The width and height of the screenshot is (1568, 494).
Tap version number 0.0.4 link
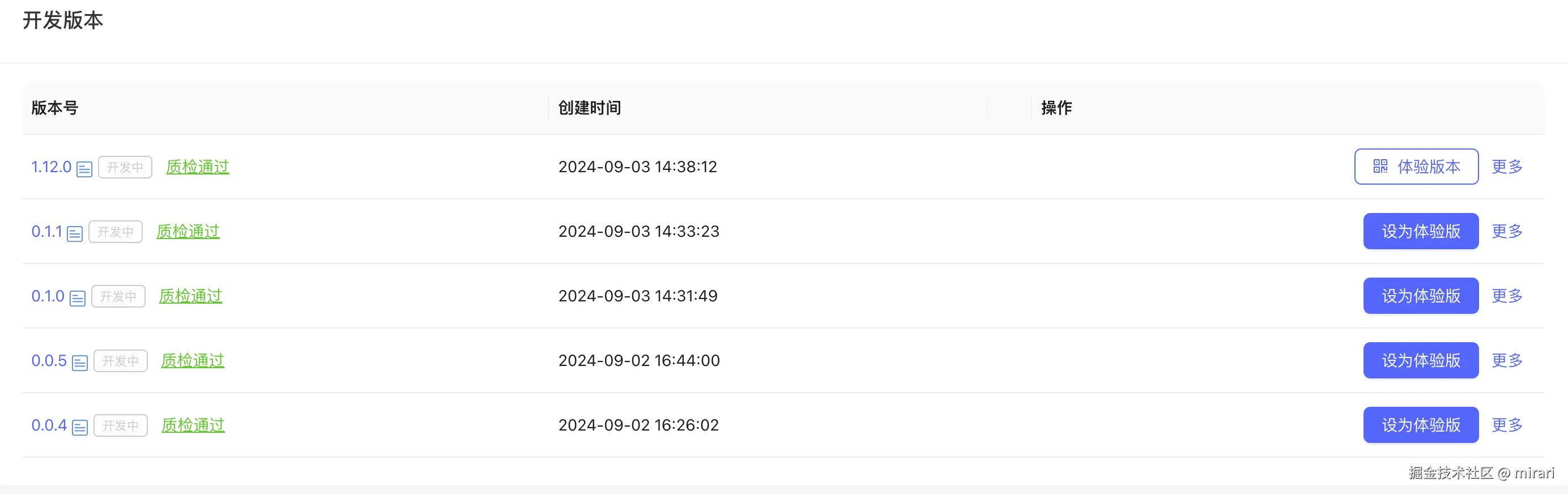[x=49, y=425]
